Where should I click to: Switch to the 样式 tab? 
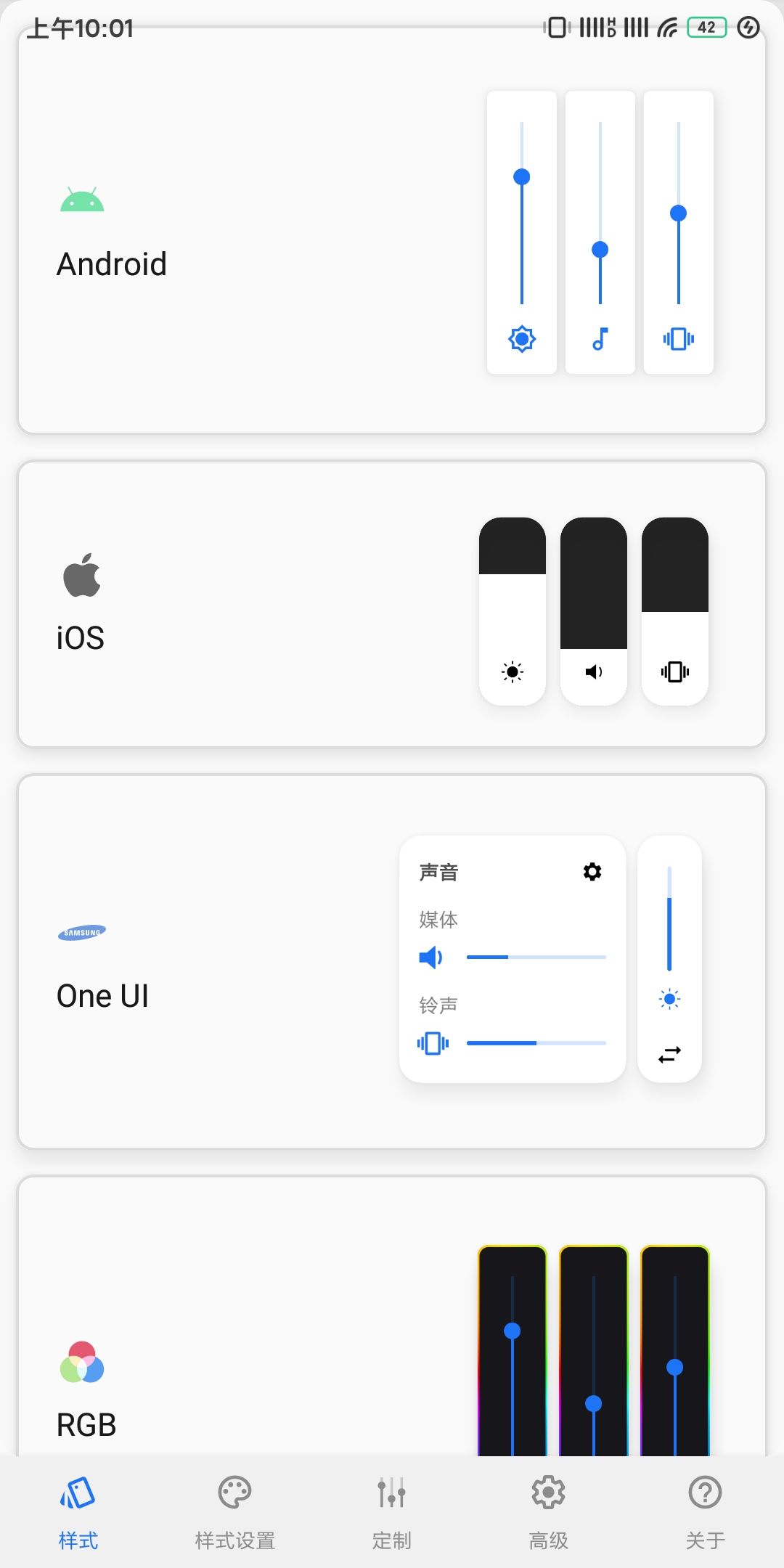point(78,1511)
